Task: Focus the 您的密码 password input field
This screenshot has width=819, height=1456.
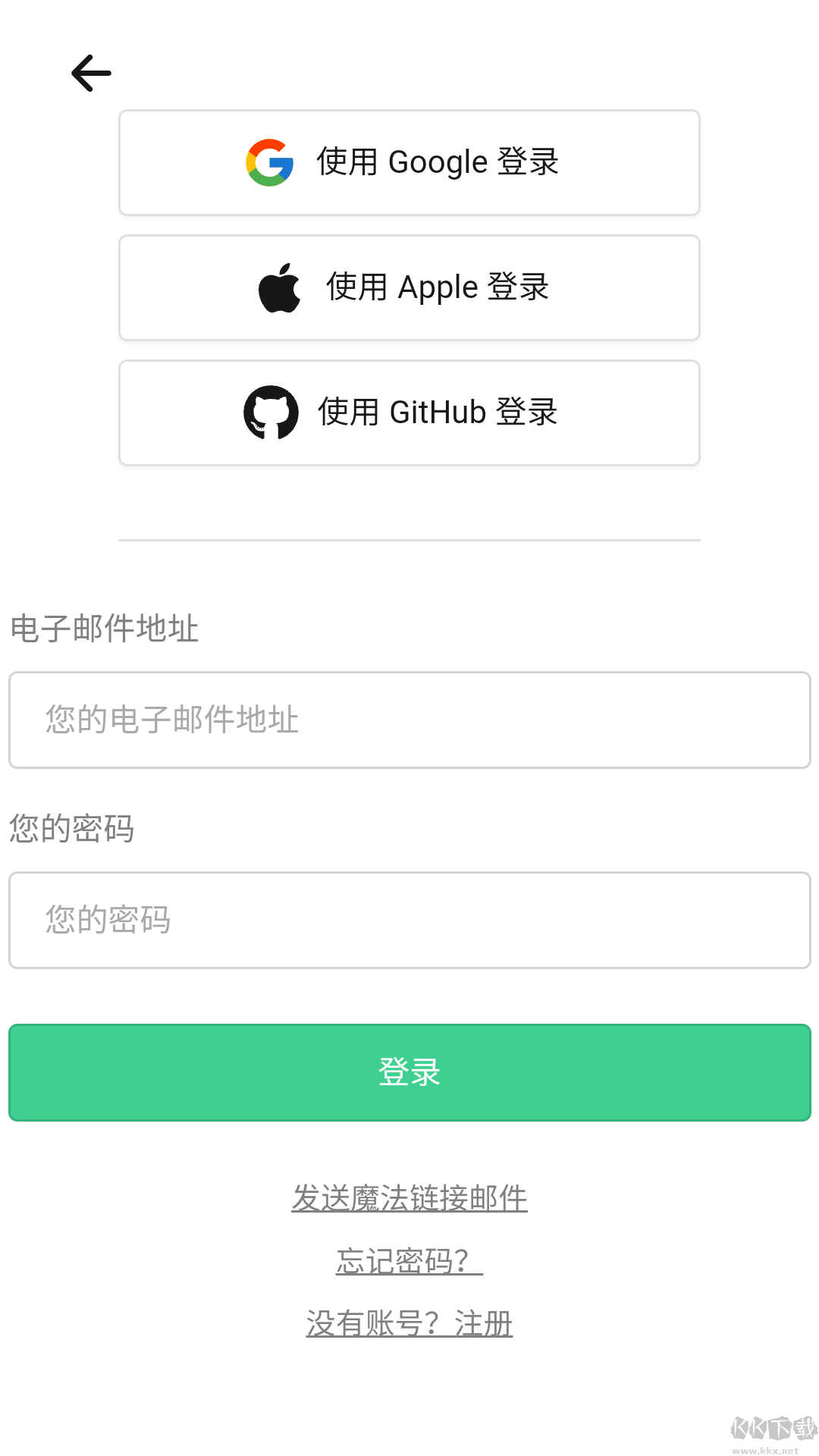Action: coord(409,920)
